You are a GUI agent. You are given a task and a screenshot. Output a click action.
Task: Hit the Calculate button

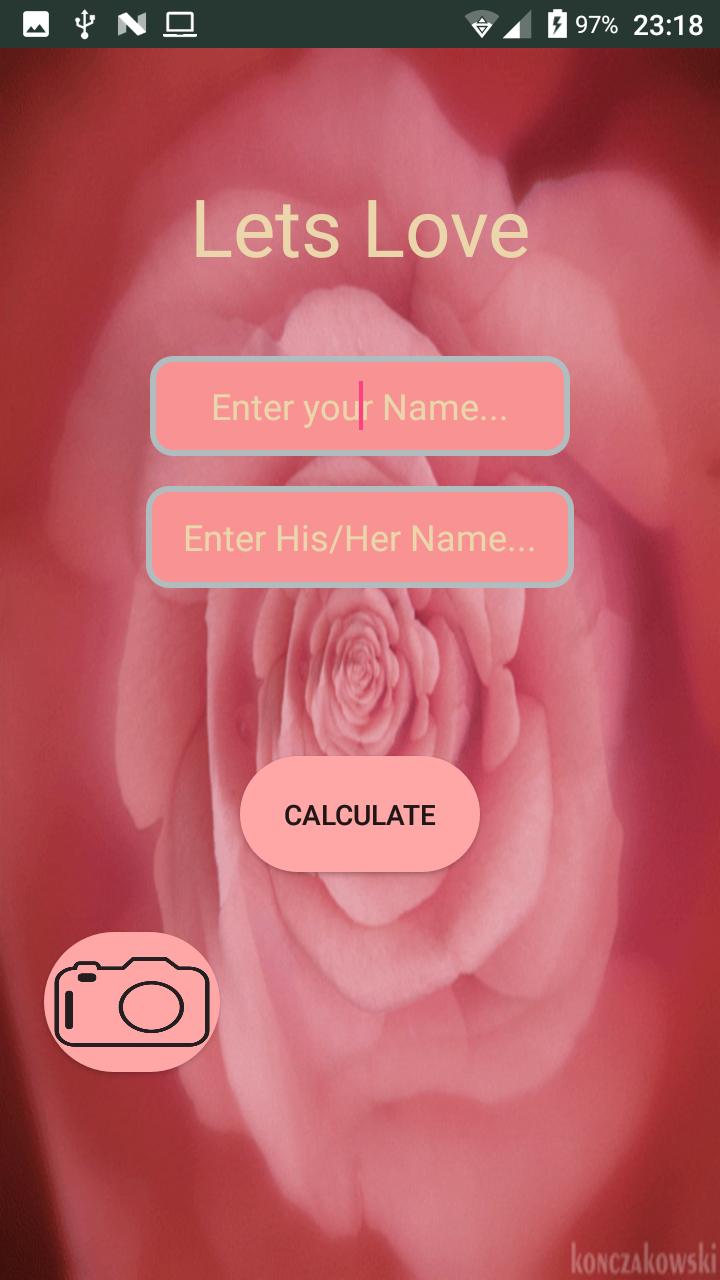point(360,814)
